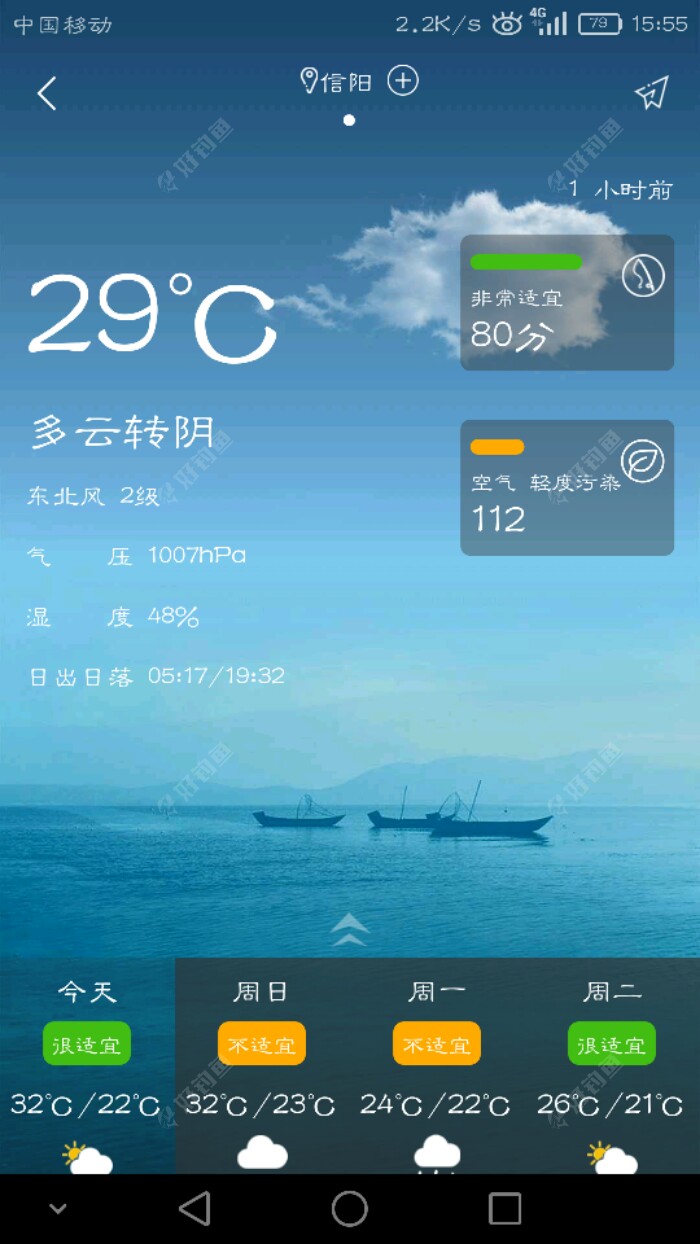Select the 今天 forecast column
Image resolution: width=700 pixels, height=1244 pixels.
click(87, 1065)
